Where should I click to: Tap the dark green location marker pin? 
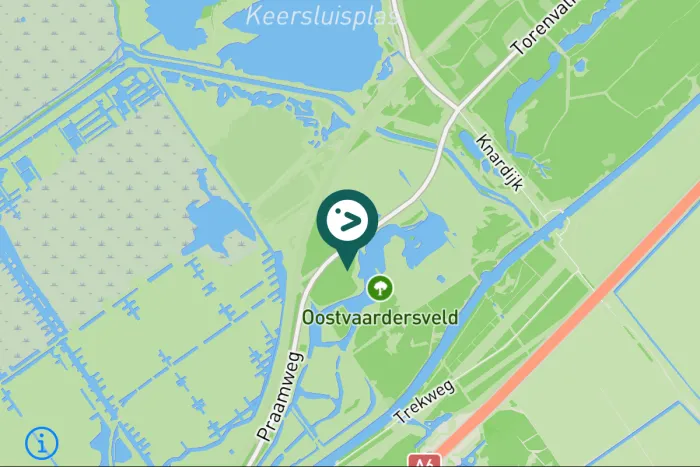point(347,221)
